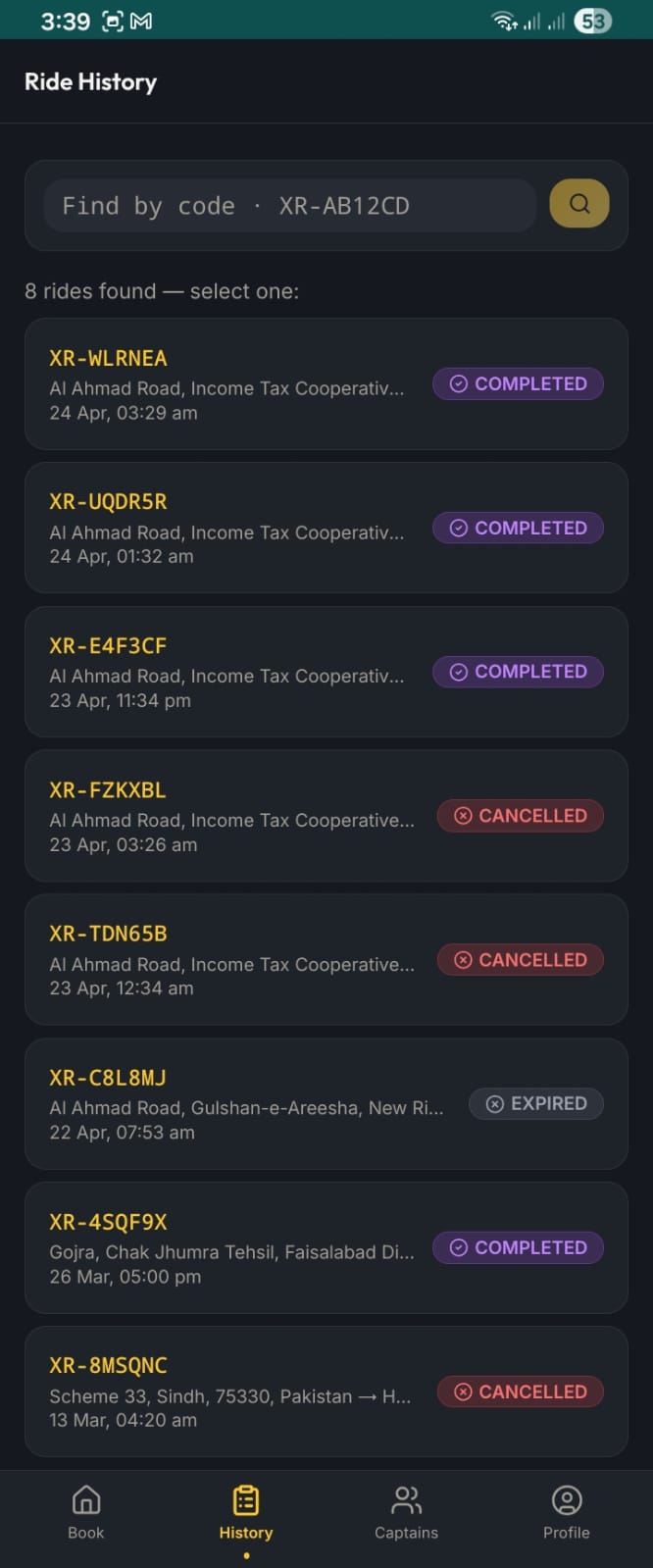Open ride XR-WLRNEA
Screen dimensions: 653x1568
[x=235, y=384]
